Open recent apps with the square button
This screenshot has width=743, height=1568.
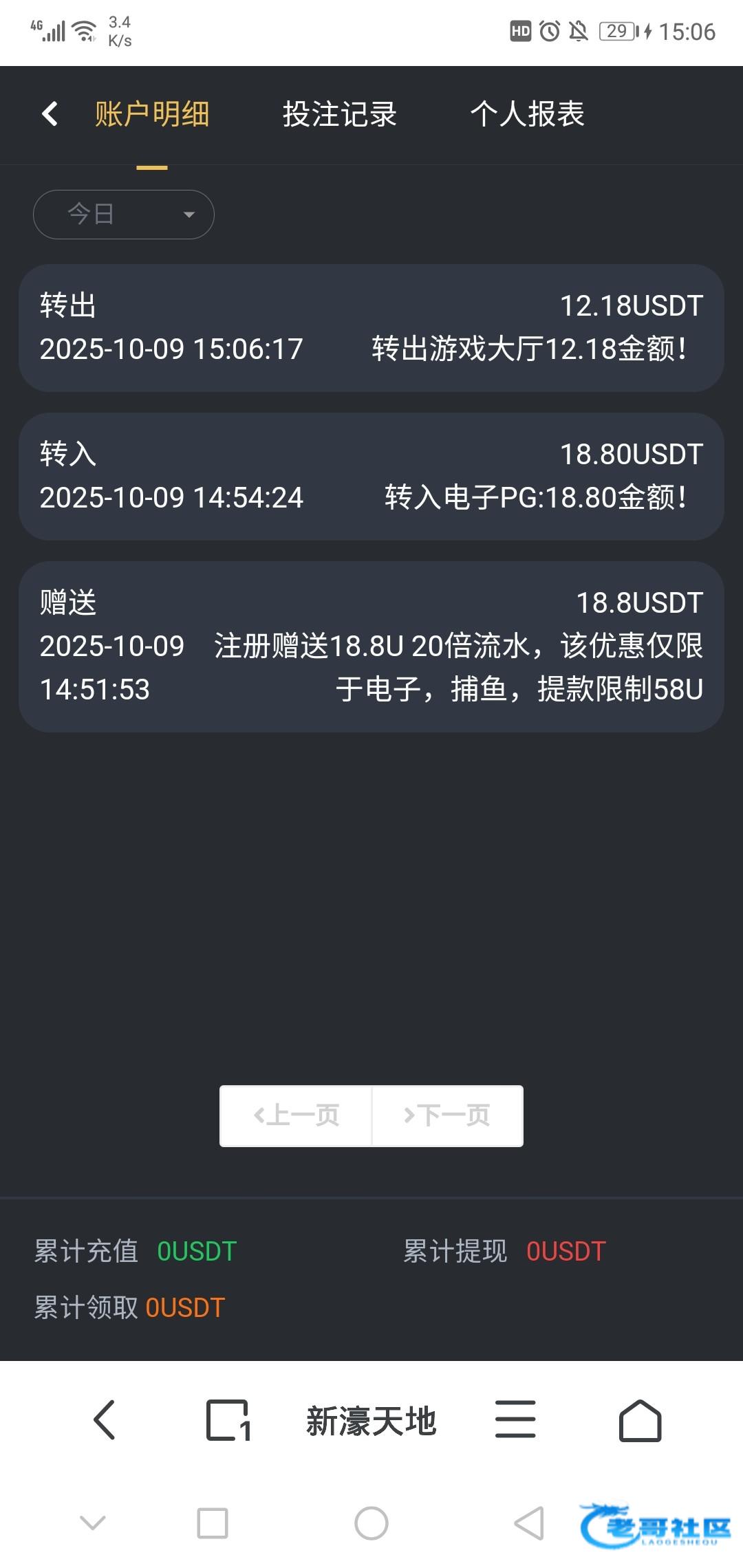coord(213,1523)
